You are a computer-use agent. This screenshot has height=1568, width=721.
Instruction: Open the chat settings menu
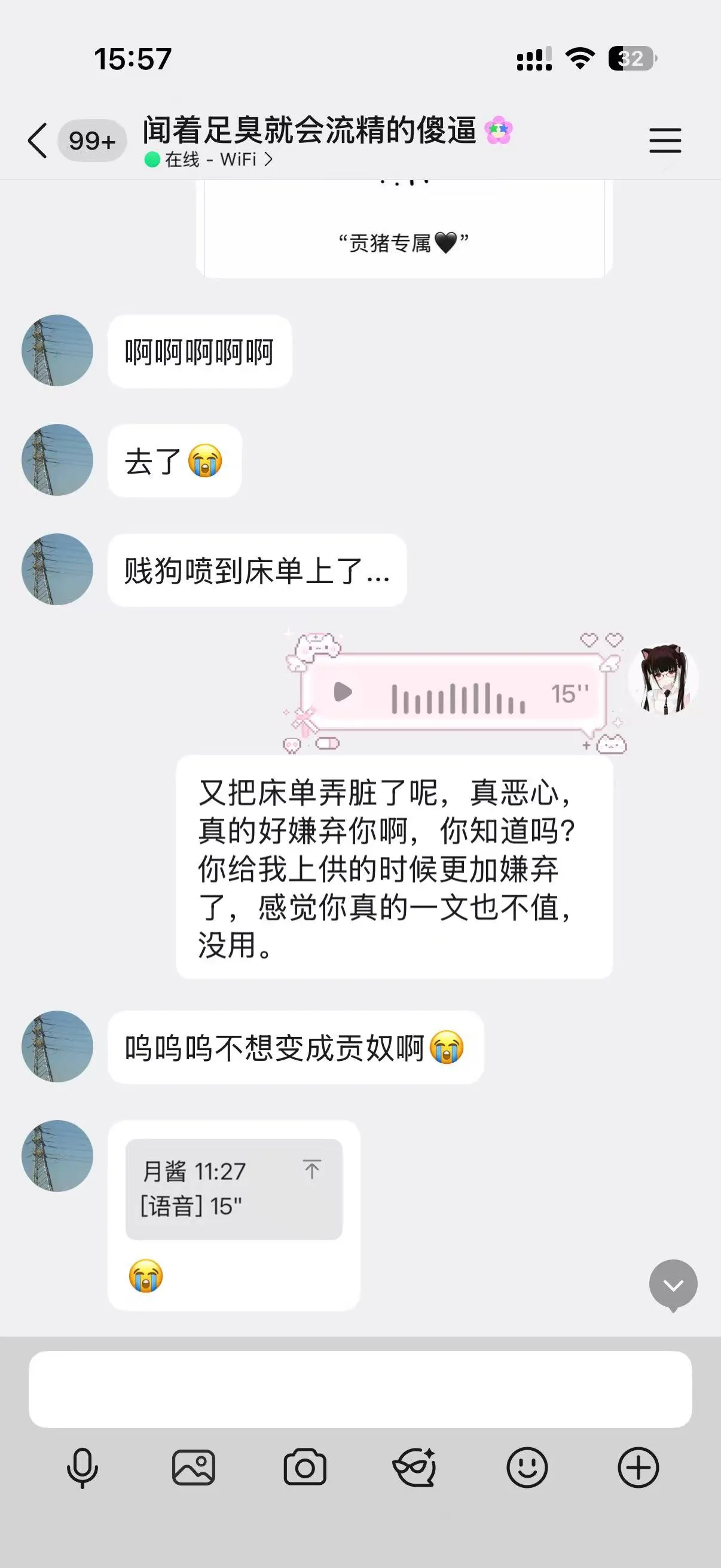pos(665,141)
